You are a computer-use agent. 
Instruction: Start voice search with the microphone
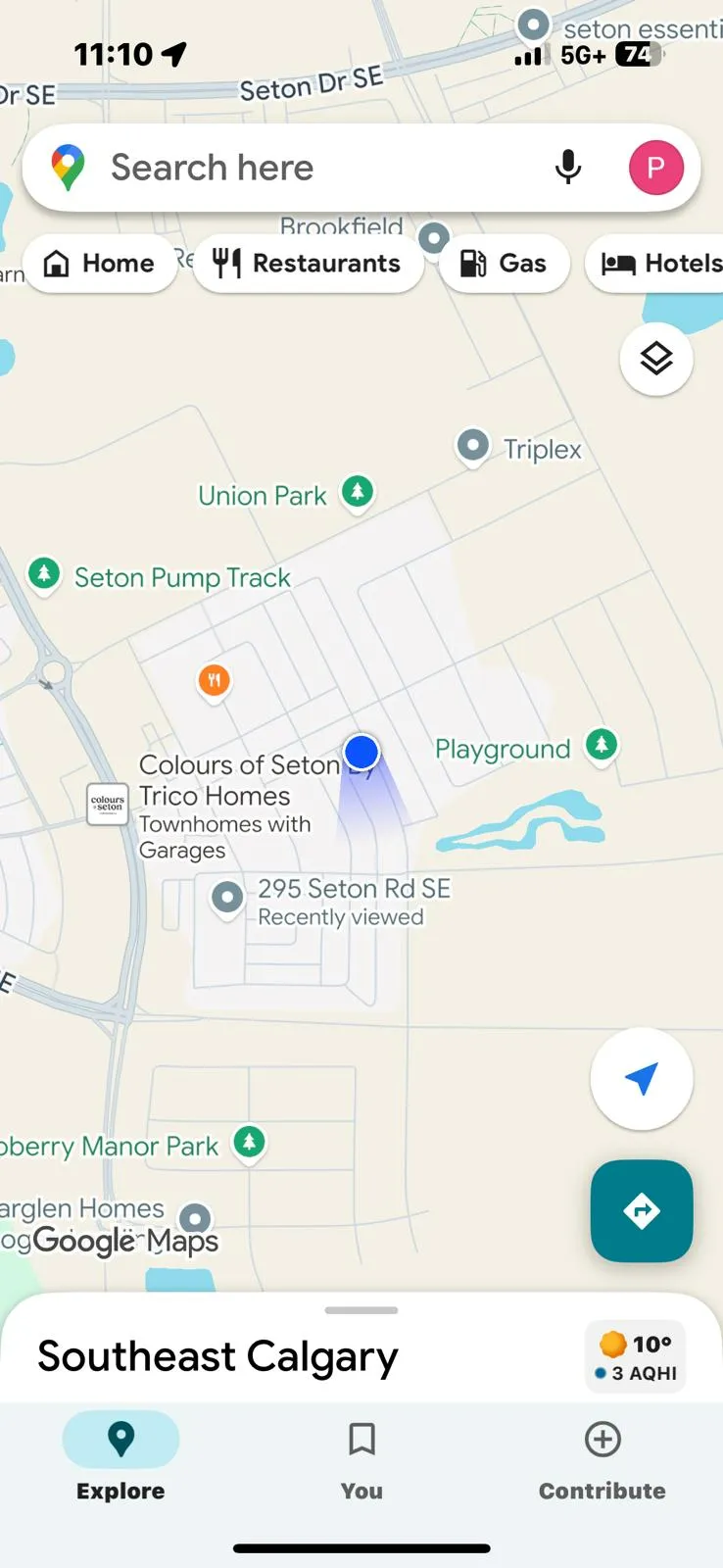pos(568,168)
